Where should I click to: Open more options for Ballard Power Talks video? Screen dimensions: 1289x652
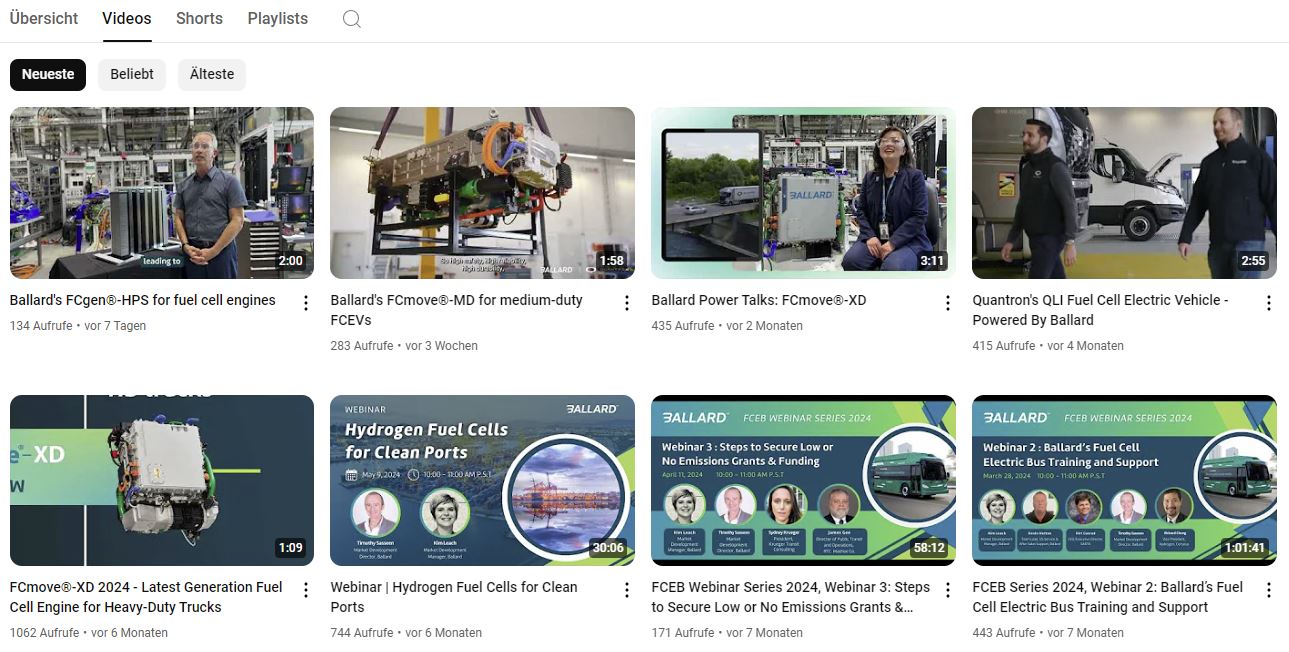pyautogui.click(x=948, y=303)
